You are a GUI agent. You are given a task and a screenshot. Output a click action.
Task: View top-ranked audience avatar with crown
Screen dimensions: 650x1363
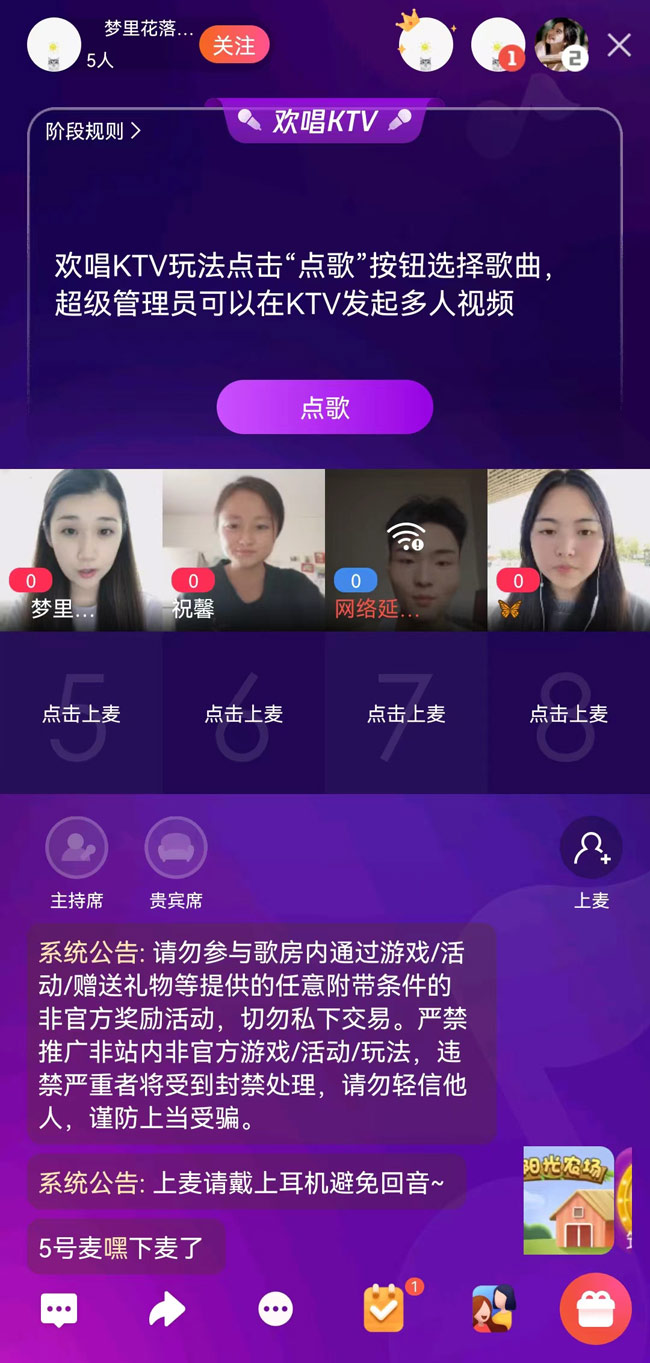point(426,45)
